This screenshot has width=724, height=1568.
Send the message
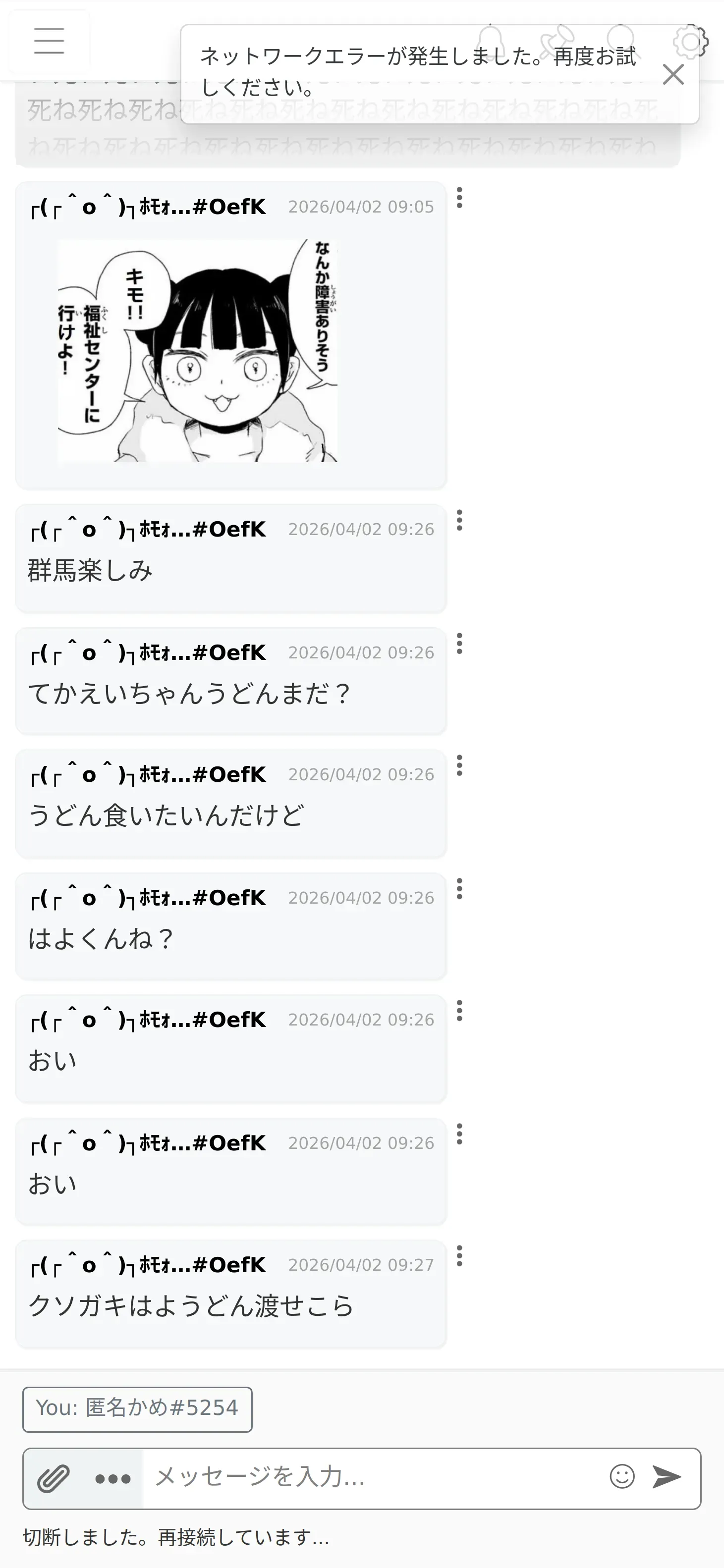[667, 1477]
